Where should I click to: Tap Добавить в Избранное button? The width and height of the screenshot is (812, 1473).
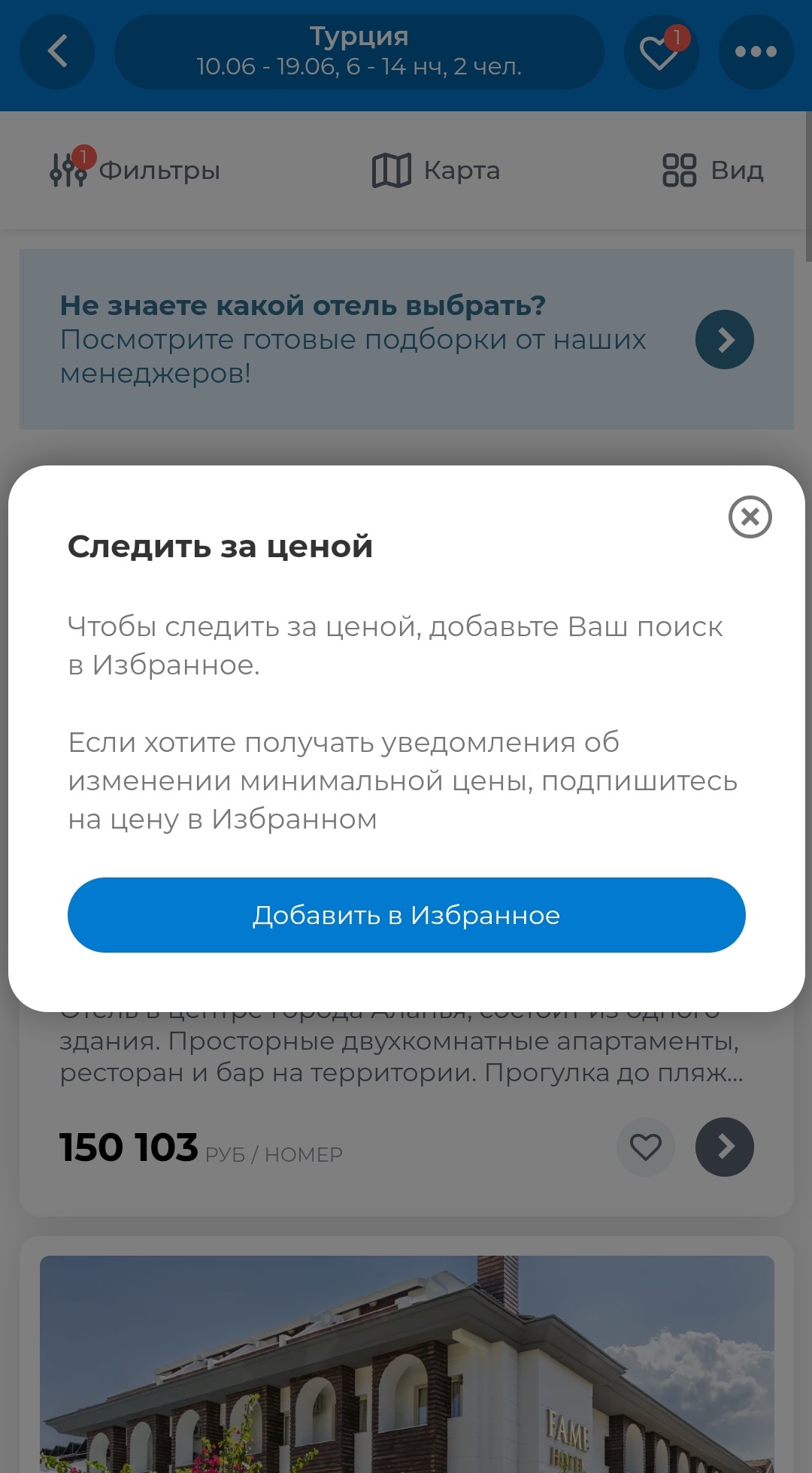406,914
